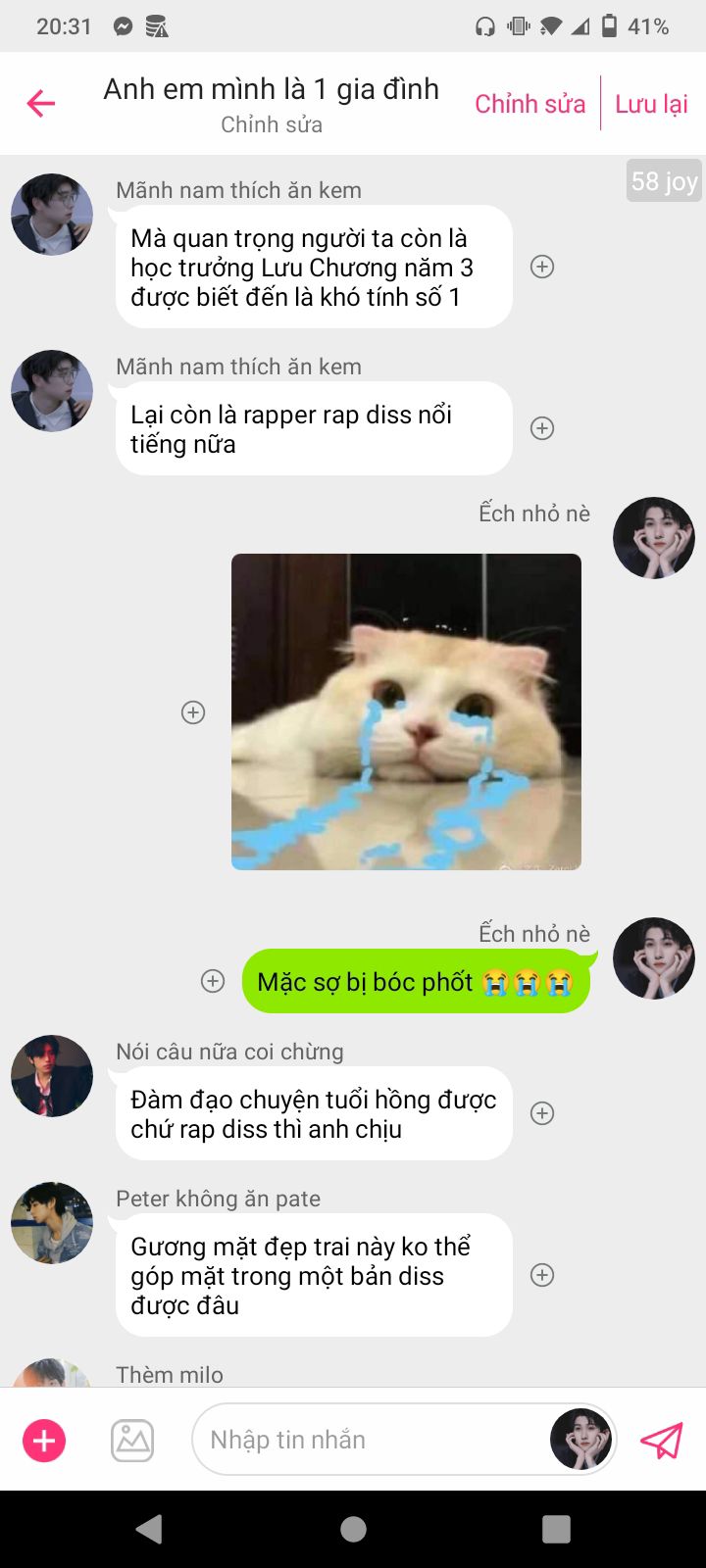The image size is (706, 1568).
Task: Tap plus icon beside 'học trưởng Lưu Chương' message
Action: pyautogui.click(x=542, y=267)
